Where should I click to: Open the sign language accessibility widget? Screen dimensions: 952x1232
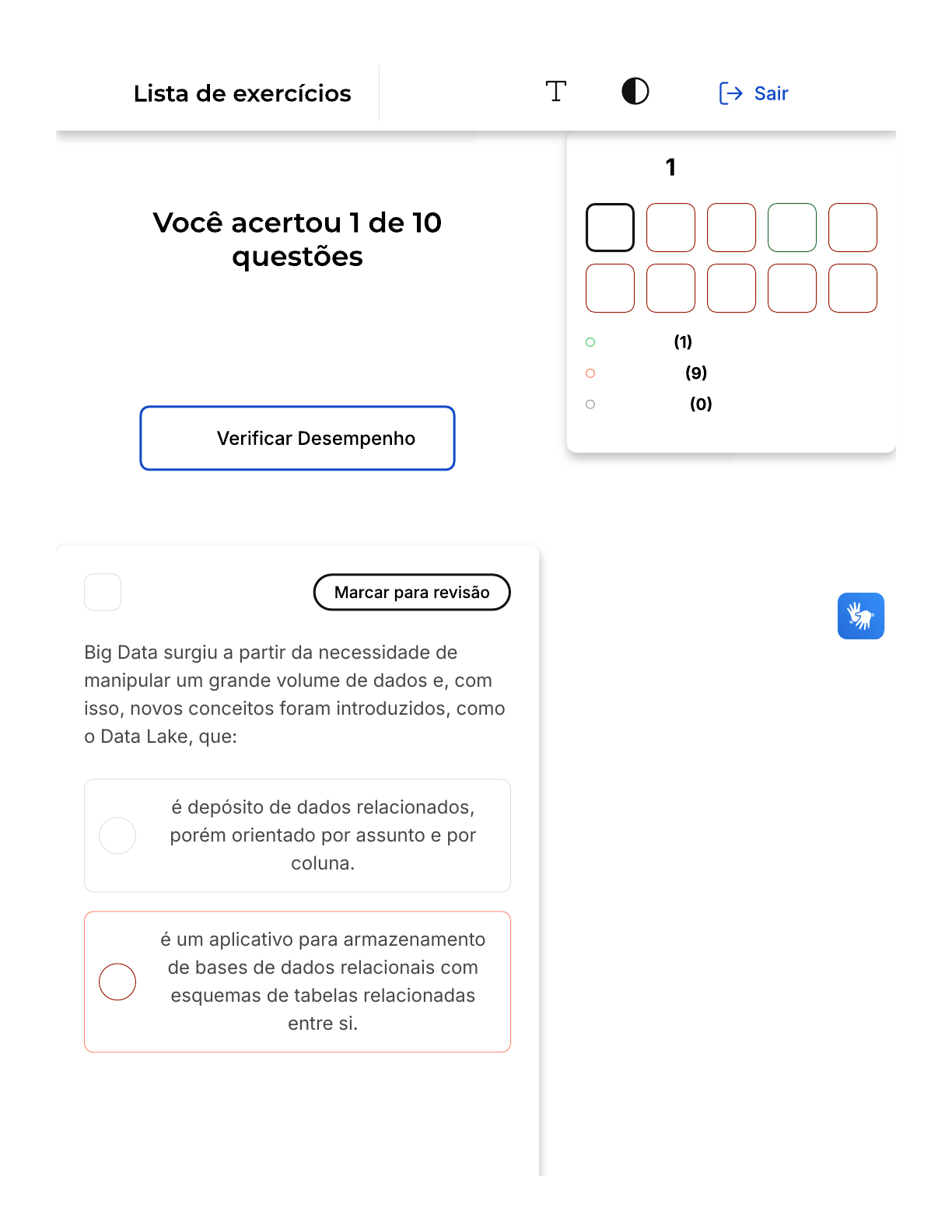[x=860, y=616]
